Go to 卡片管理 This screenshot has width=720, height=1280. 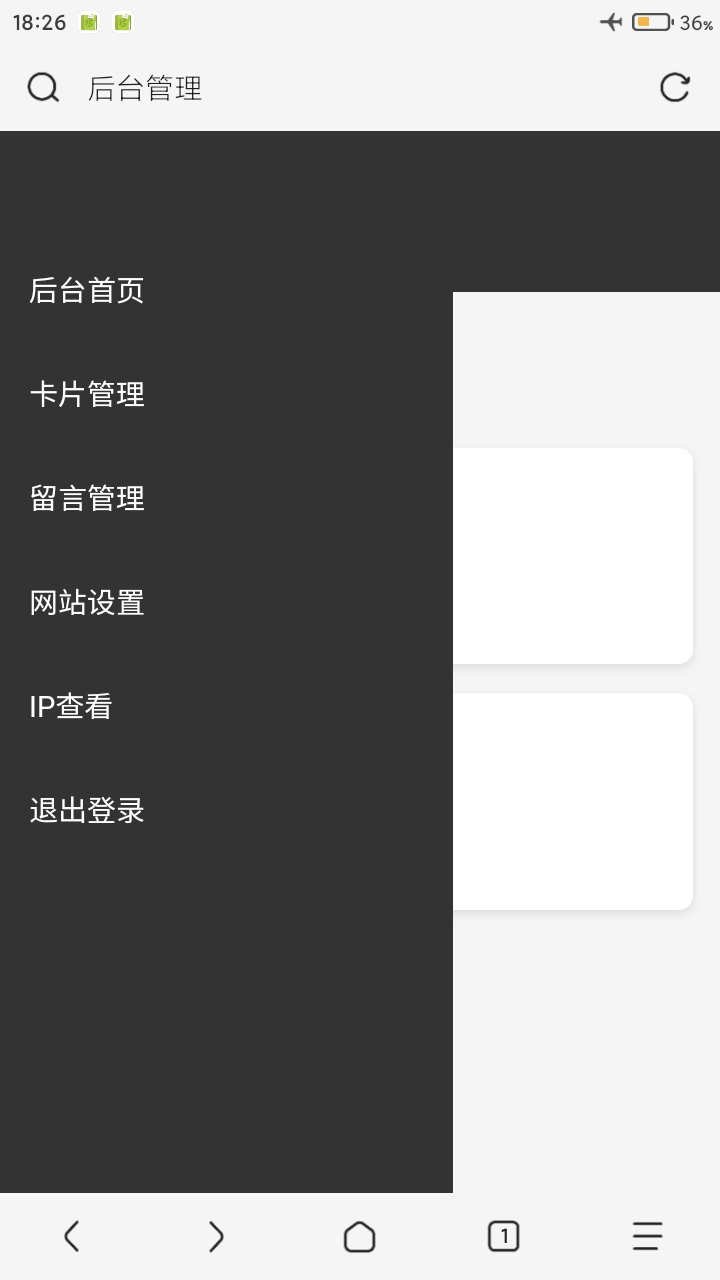point(87,394)
